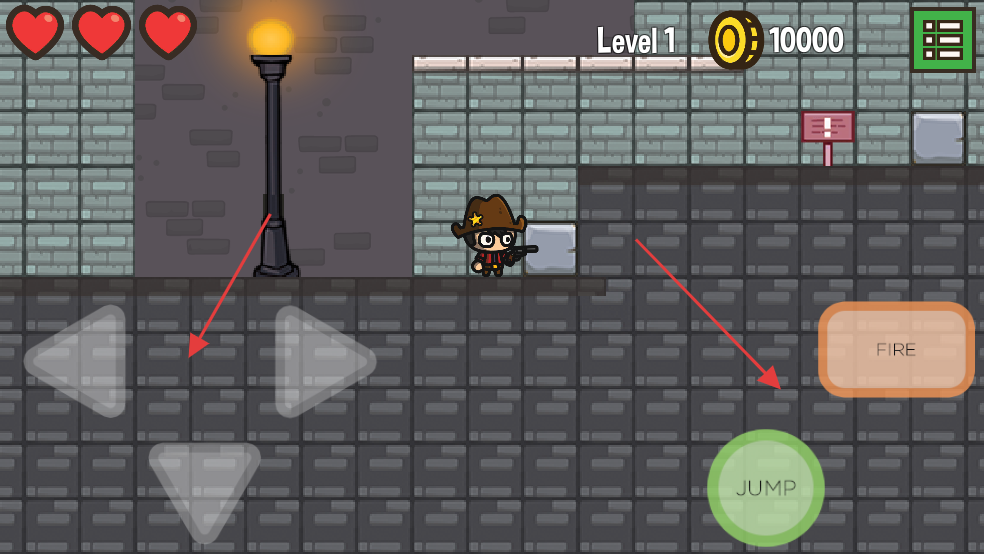Tap the left arrow to move left

tap(82, 361)
